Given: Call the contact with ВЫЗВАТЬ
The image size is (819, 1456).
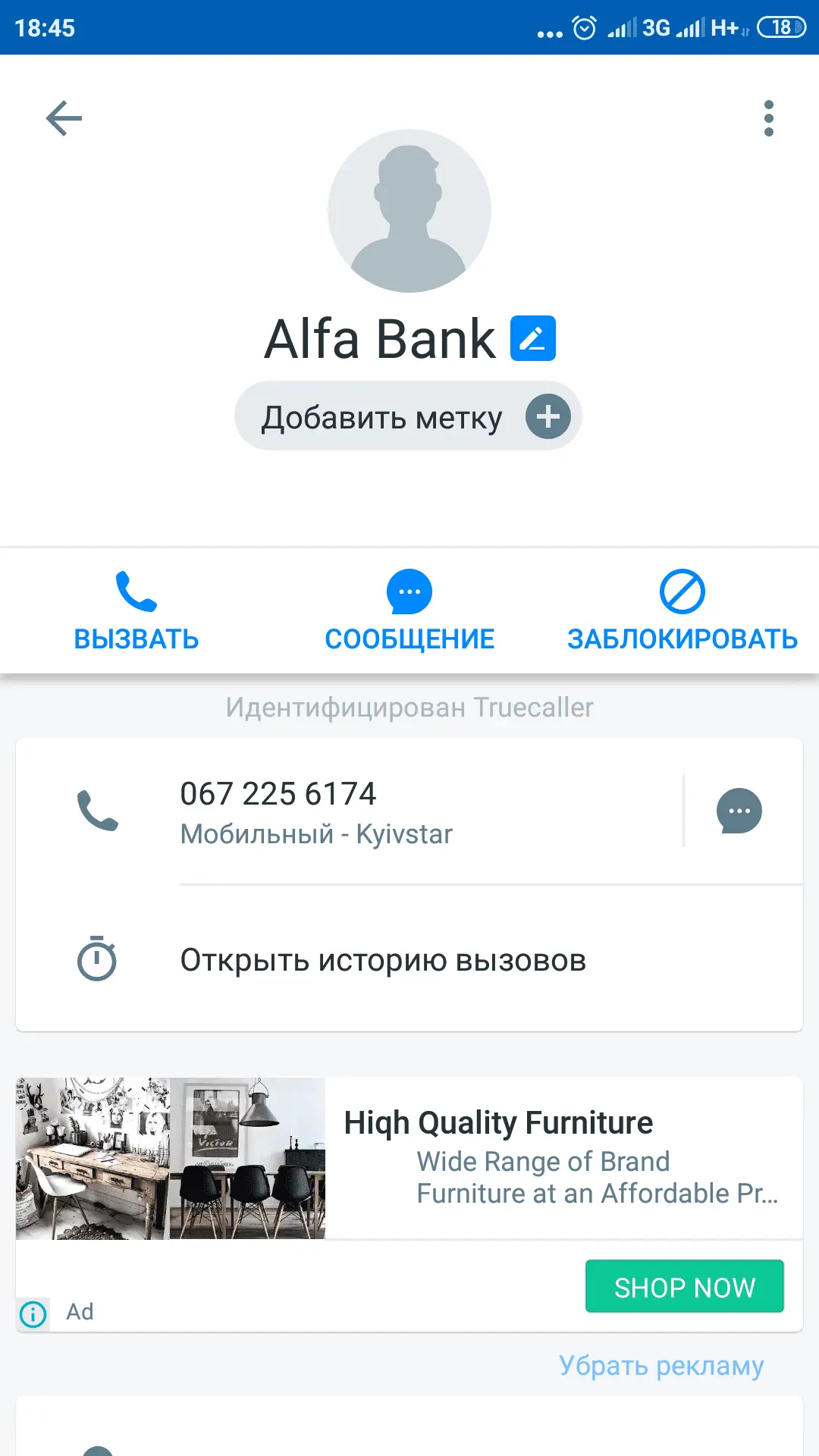Looking at the screenshot, I should coord(136,611).
